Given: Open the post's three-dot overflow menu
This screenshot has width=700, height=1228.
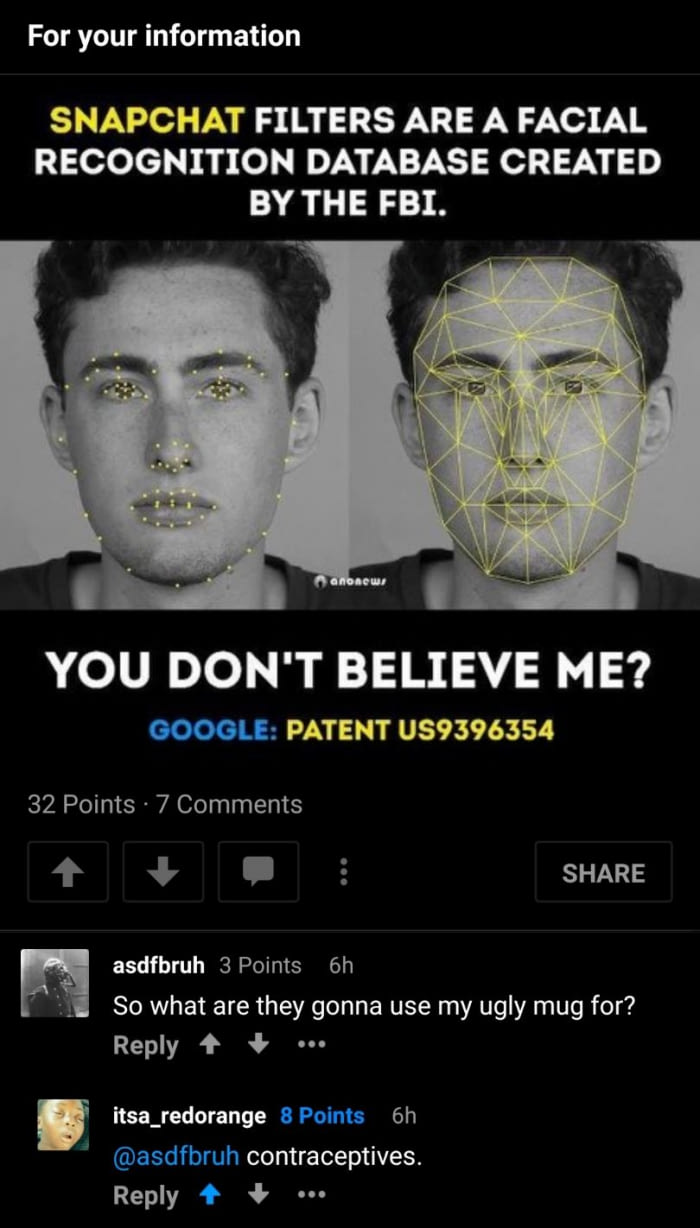Looking at the screenshot, I should (x=343, y=873).
